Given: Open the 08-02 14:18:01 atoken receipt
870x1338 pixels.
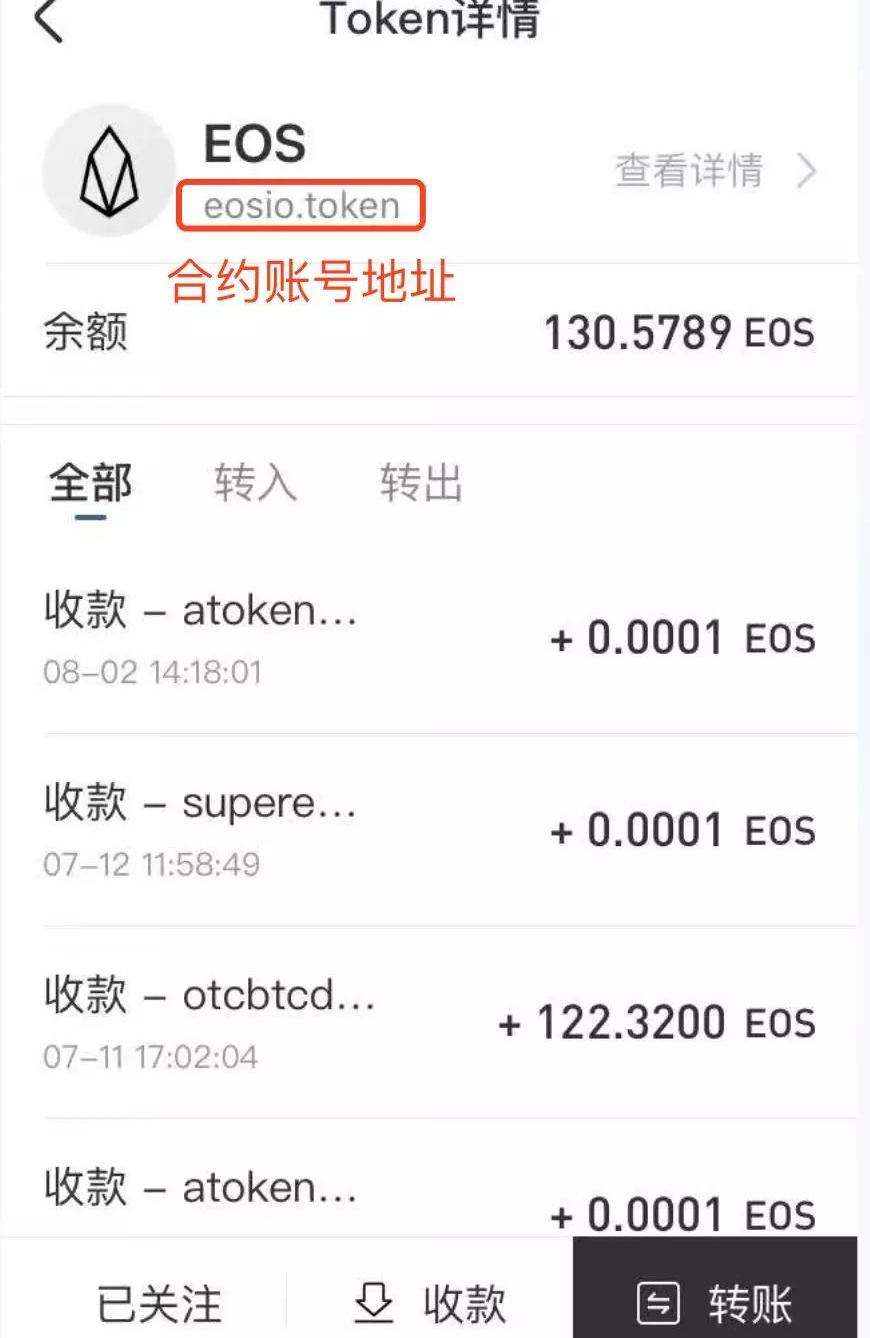Looking at the screenshot, I should click(430, 638).
